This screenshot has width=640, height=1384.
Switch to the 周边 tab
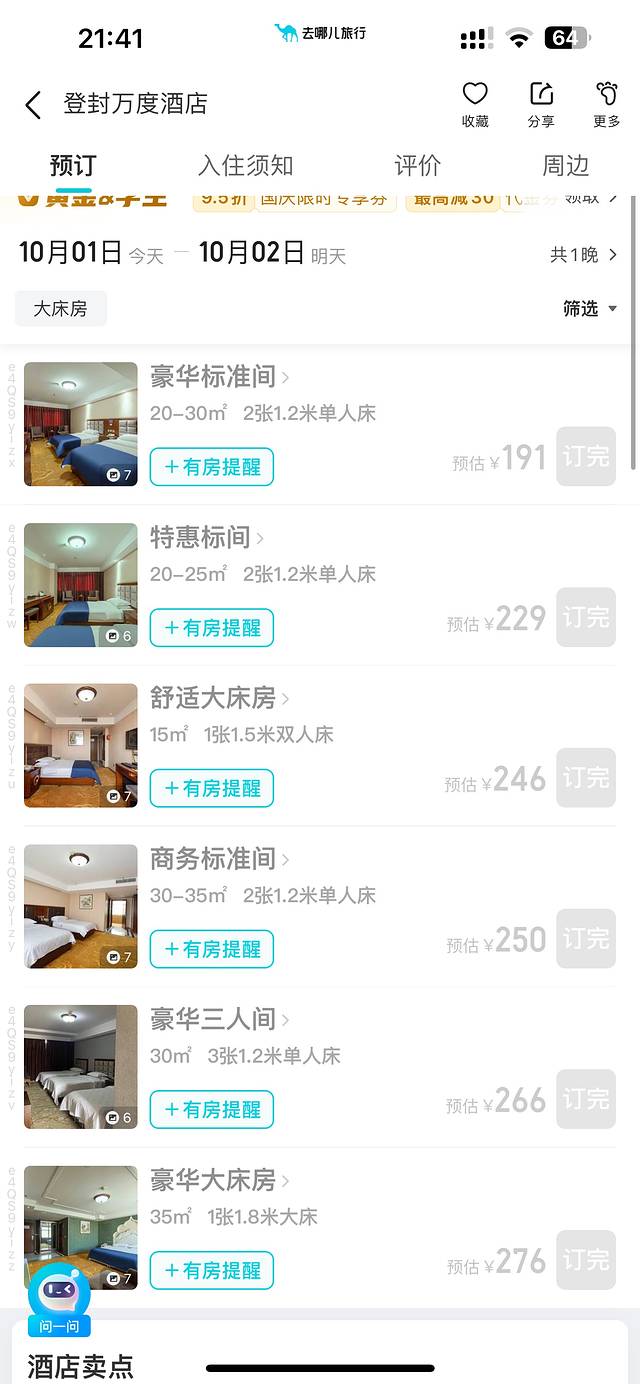pos(565,166)
